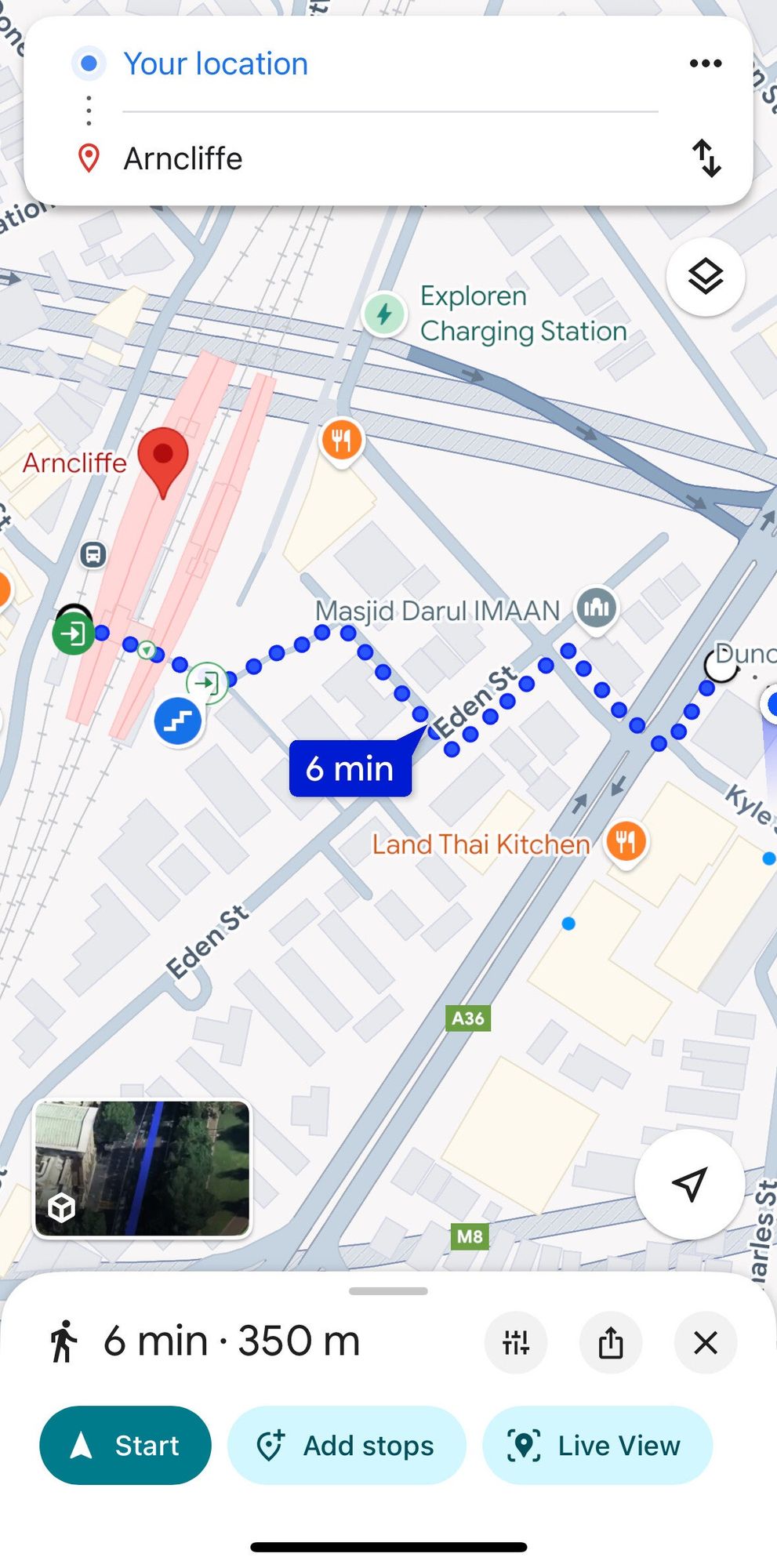The width and height of the screenshot is (777, 1568).
Task: Launch Live View
Action: click(597, 1445)
